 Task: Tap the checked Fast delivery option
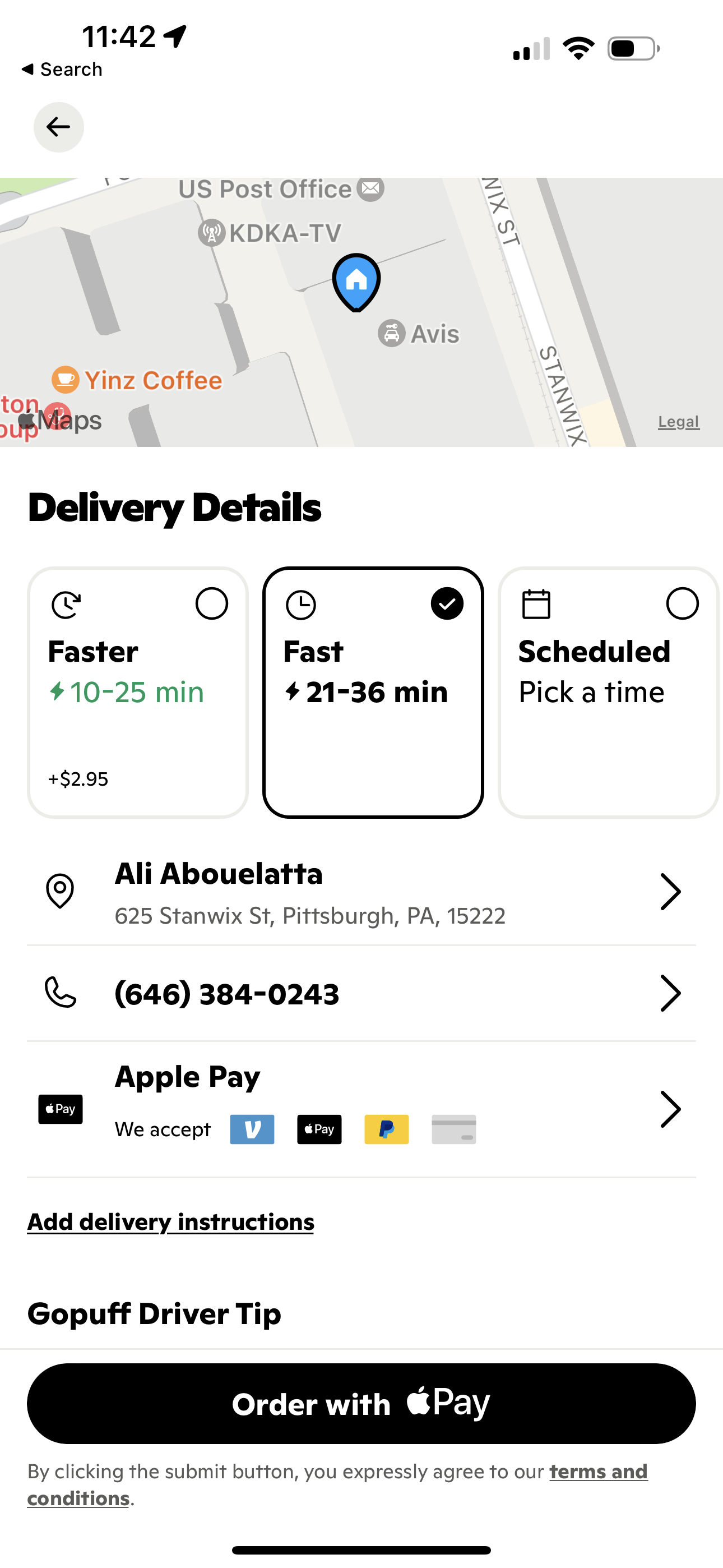[374, 691]
